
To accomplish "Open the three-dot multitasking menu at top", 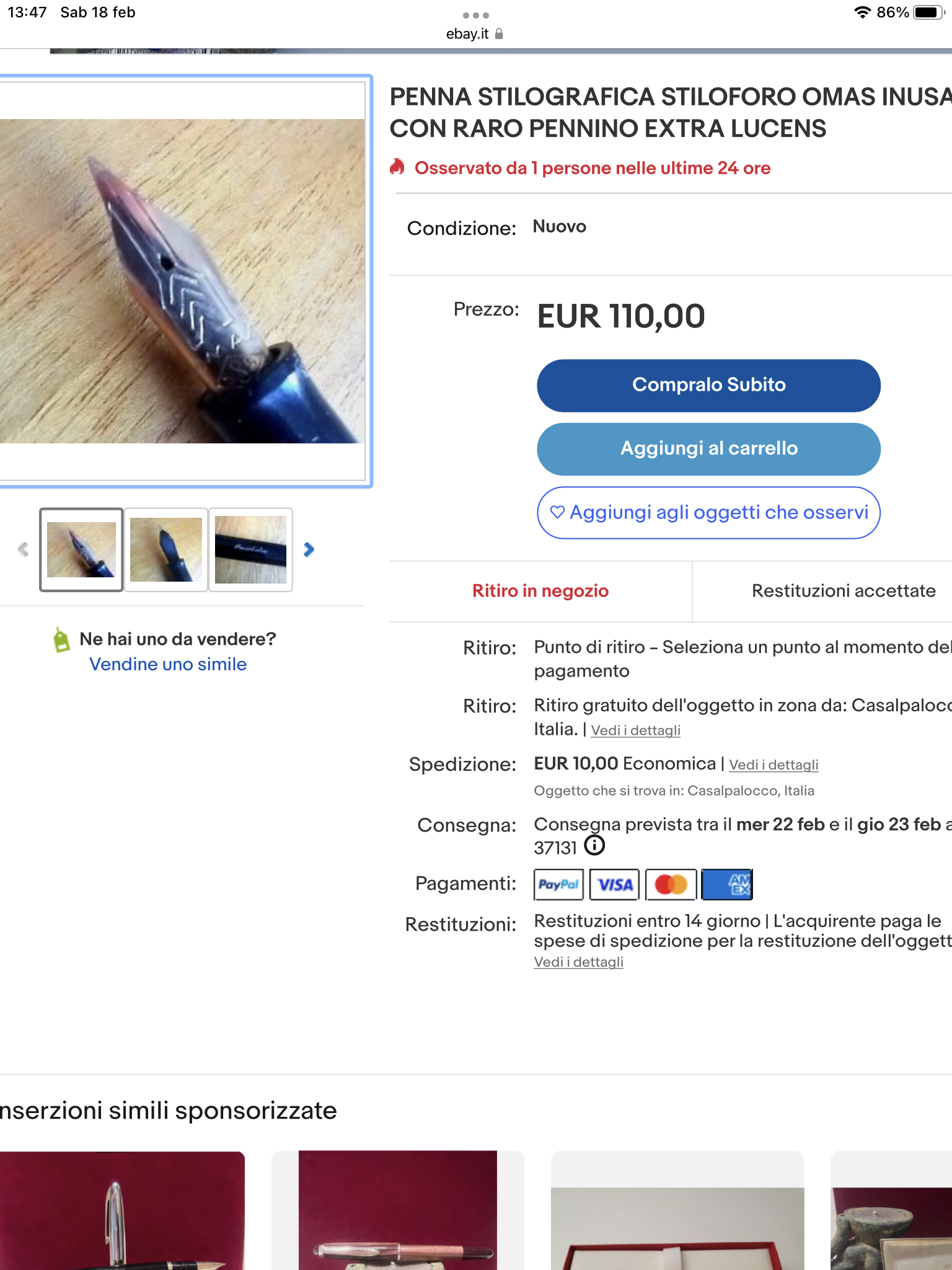I will coord(475,15).
